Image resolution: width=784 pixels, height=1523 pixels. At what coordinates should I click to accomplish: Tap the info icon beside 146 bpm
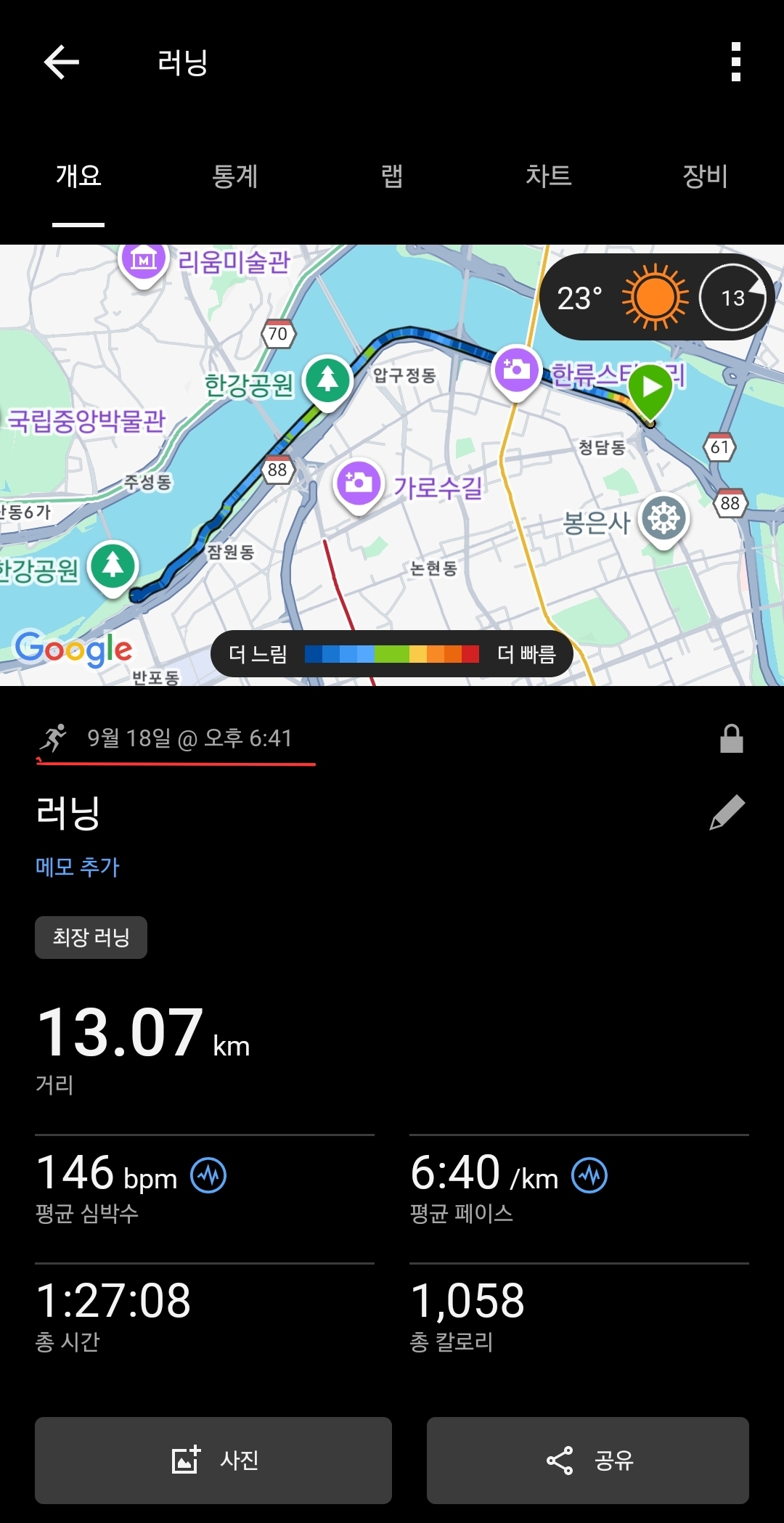point(208,1175)
